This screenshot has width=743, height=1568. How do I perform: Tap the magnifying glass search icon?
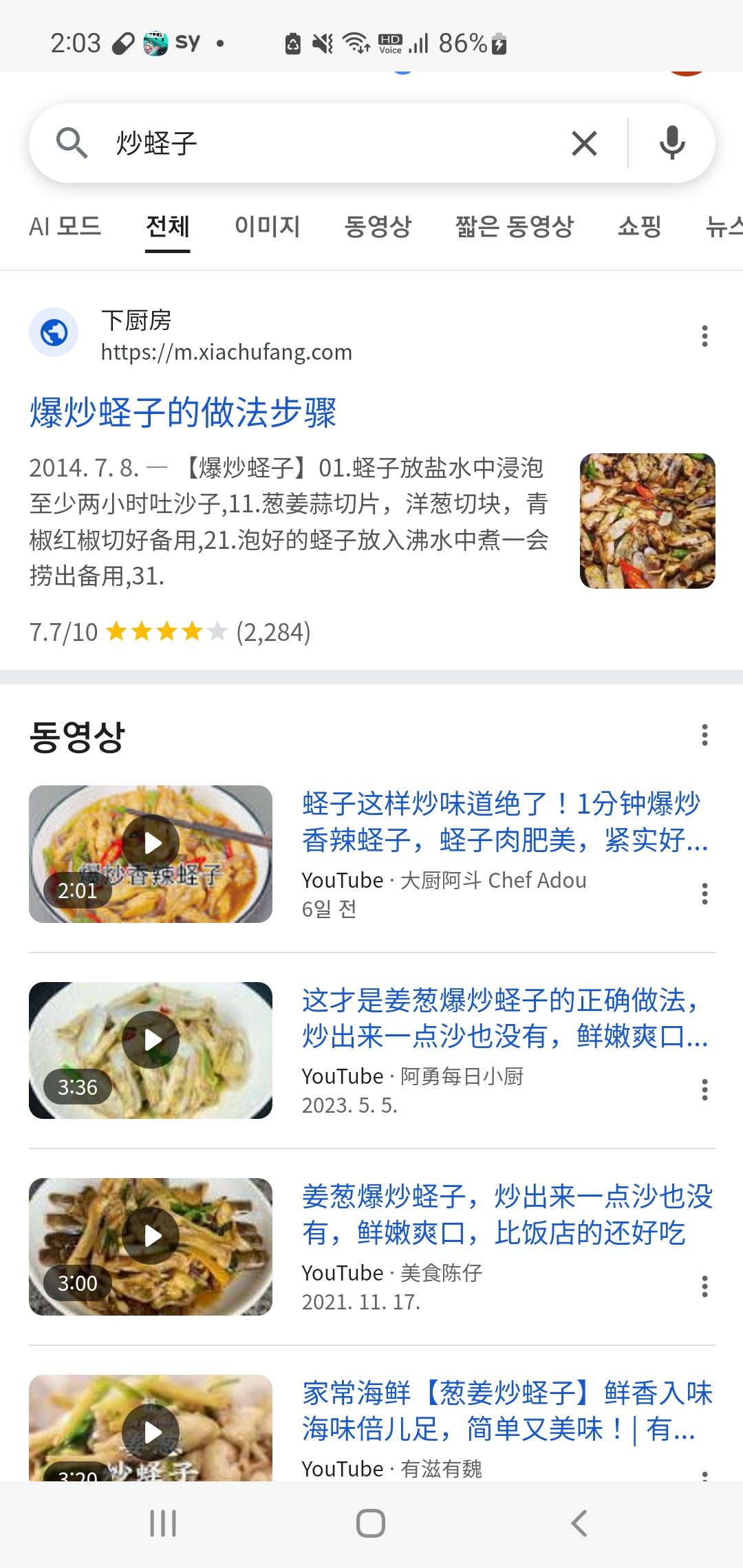[72, 143]
